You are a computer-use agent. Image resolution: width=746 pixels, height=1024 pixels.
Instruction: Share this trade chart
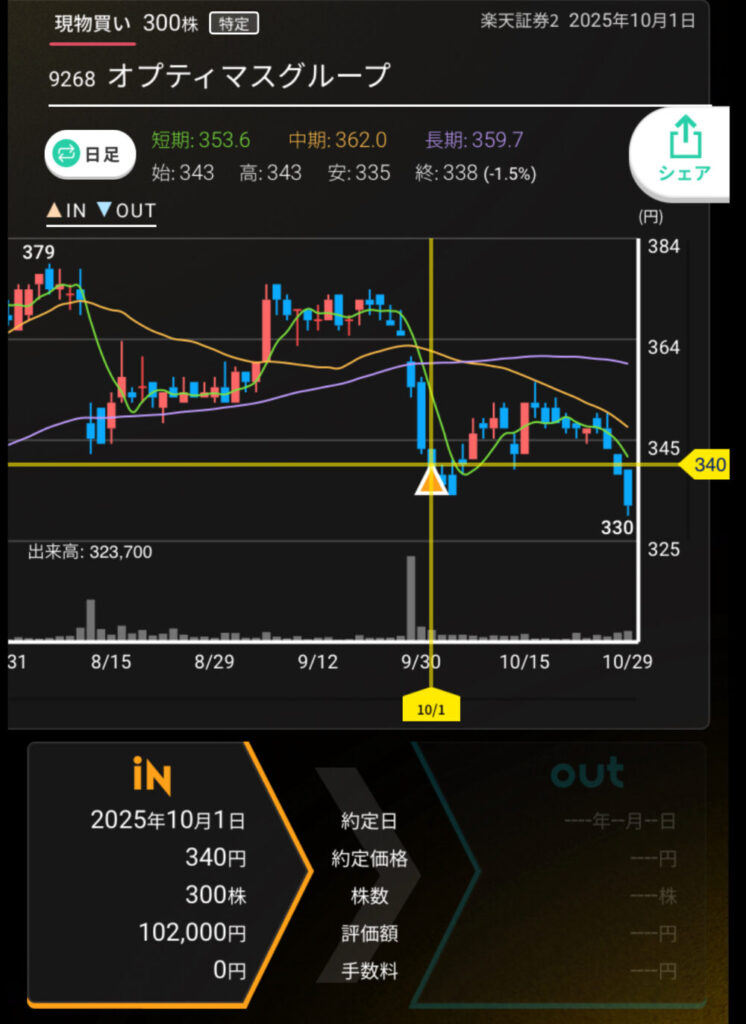click(684, 151)
